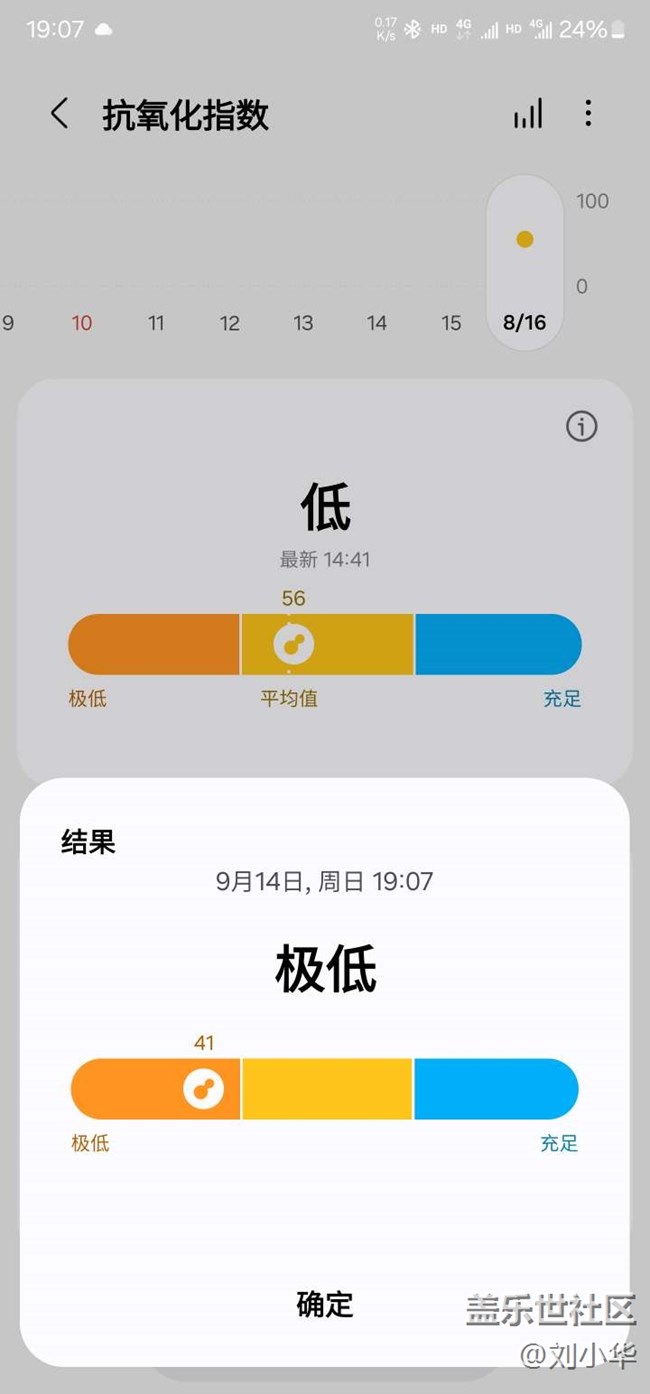Select day 13 on the chart
The height and width of the screenshot is (1394, 650).
pos(303,323)
